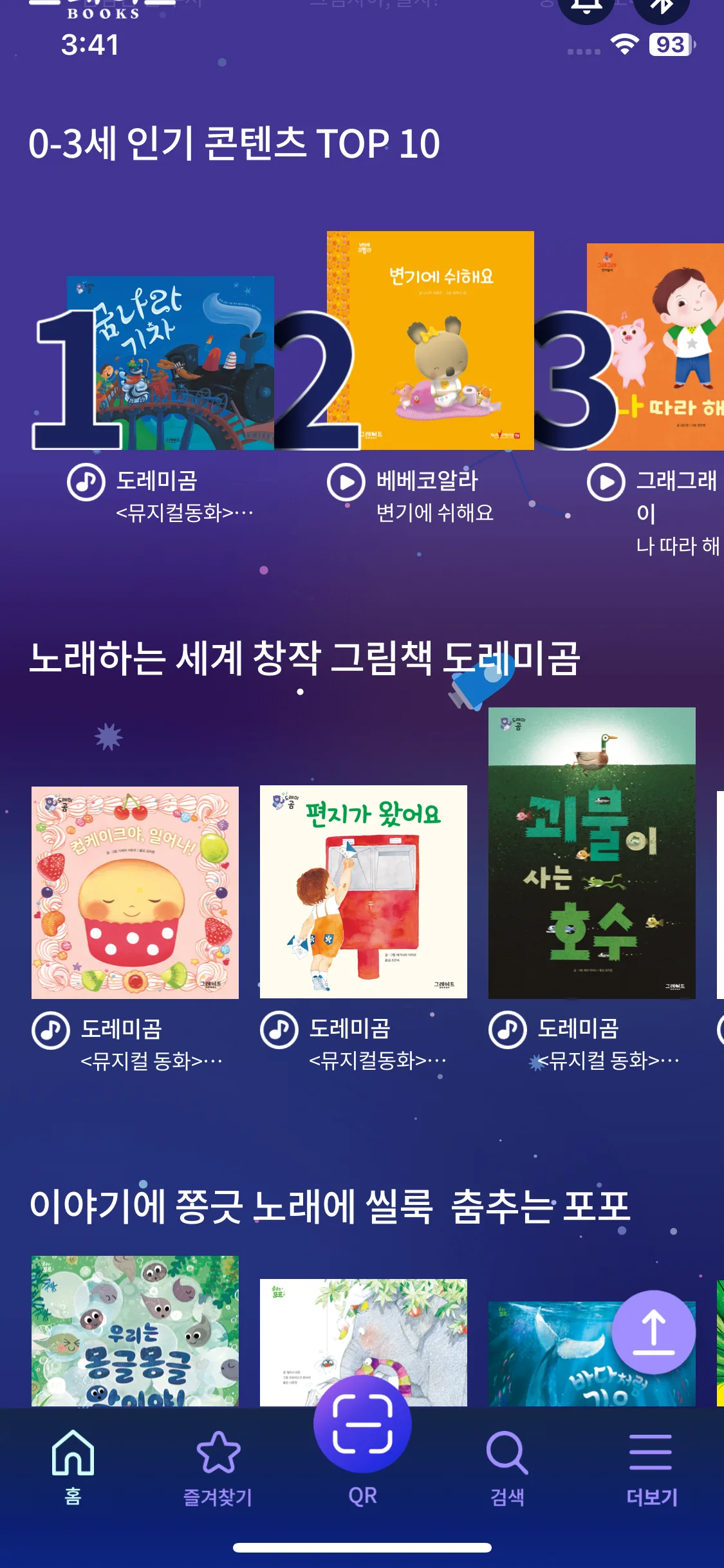Open the rank 3 book 나 따라 해
Image resolution: width=724 pixels, height=1568 pixels.
tap(663, 348)
